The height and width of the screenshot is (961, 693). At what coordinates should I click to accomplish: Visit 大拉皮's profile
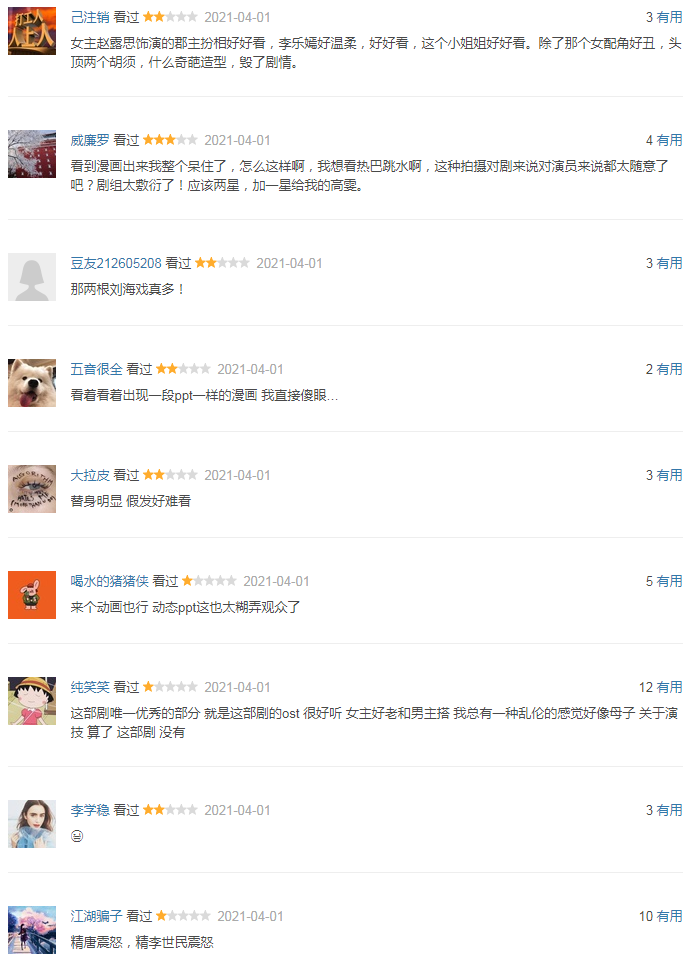[90, 475]
